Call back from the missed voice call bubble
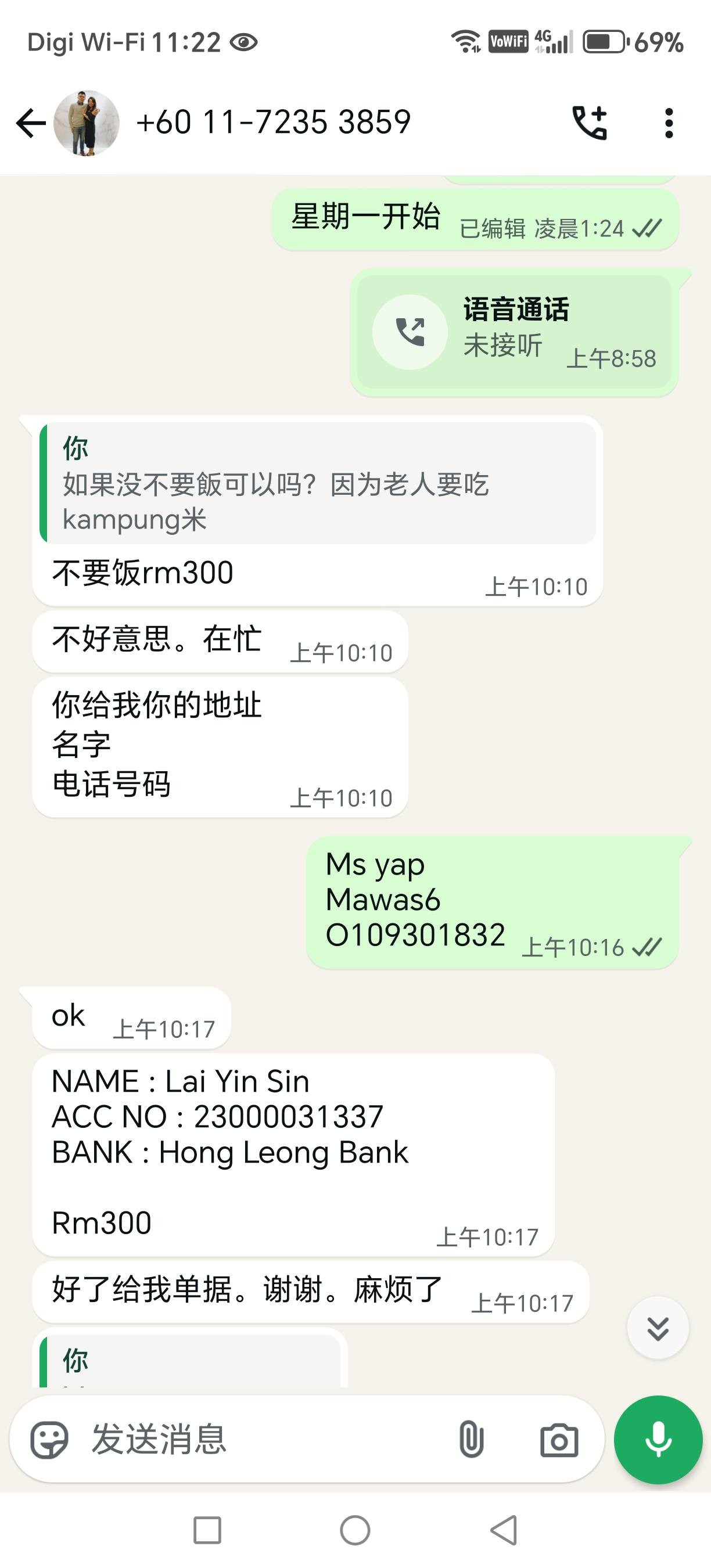Screen dimensions: 711x1568 click(410, 332)
